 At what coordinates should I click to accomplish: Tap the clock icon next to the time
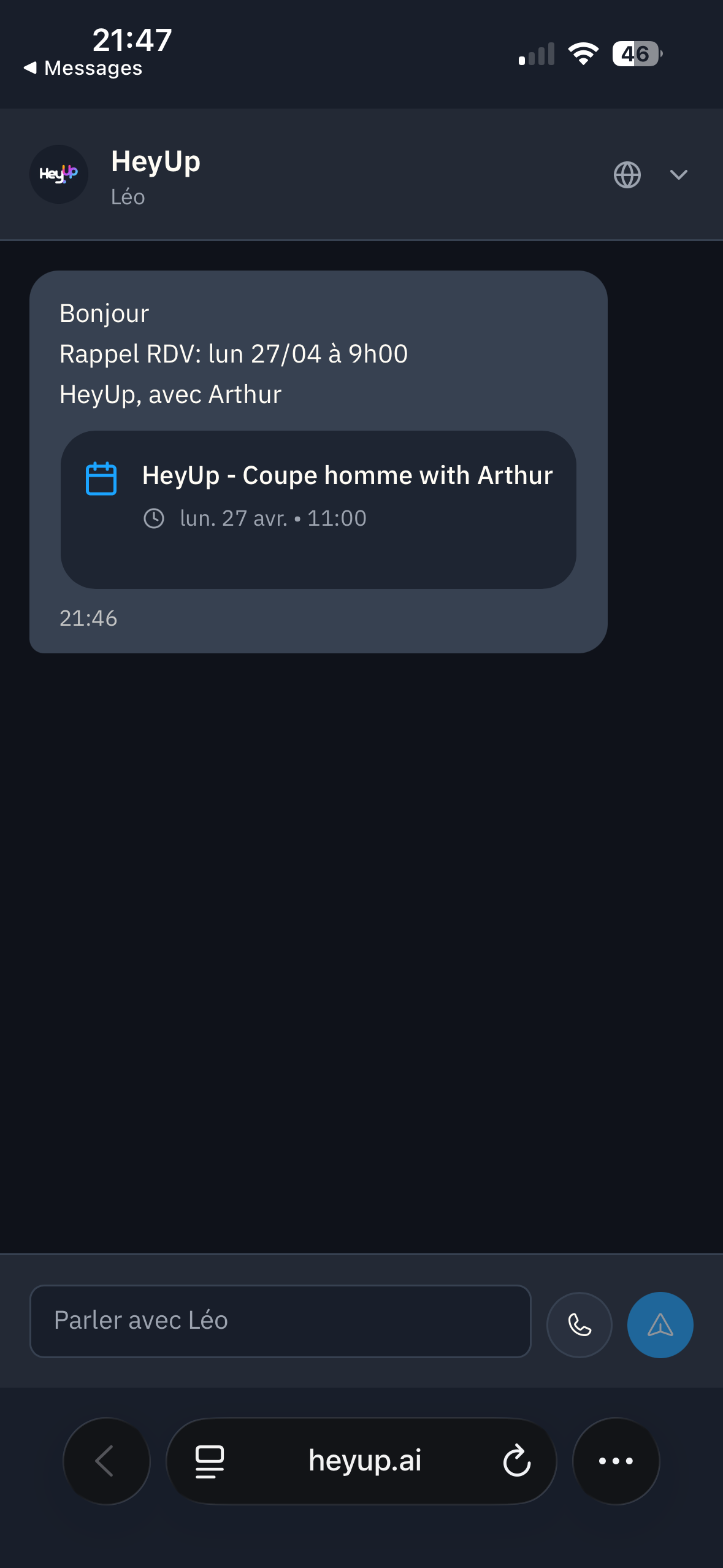tap(155, 518)
